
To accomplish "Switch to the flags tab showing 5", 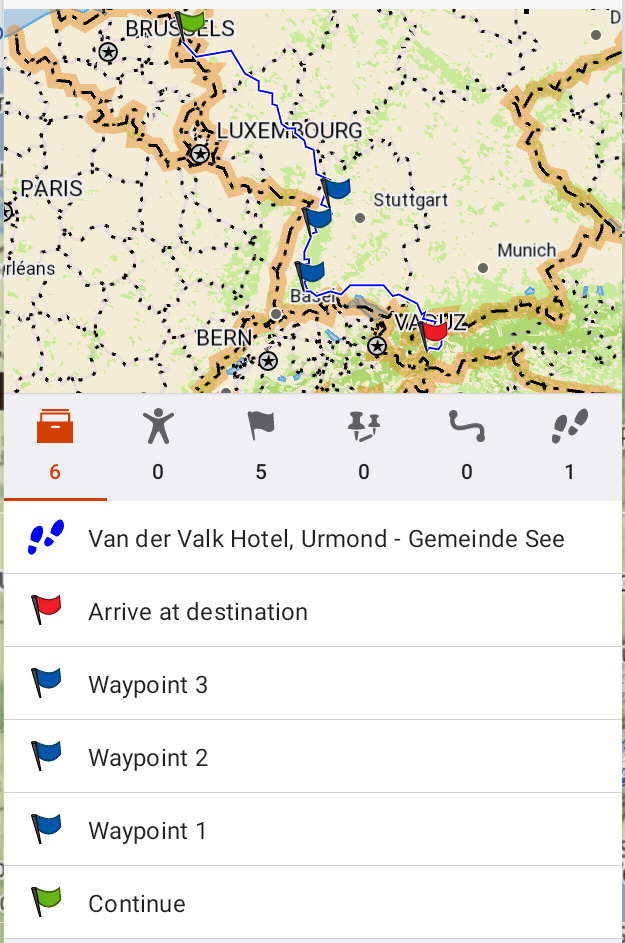I will (261, 445).
